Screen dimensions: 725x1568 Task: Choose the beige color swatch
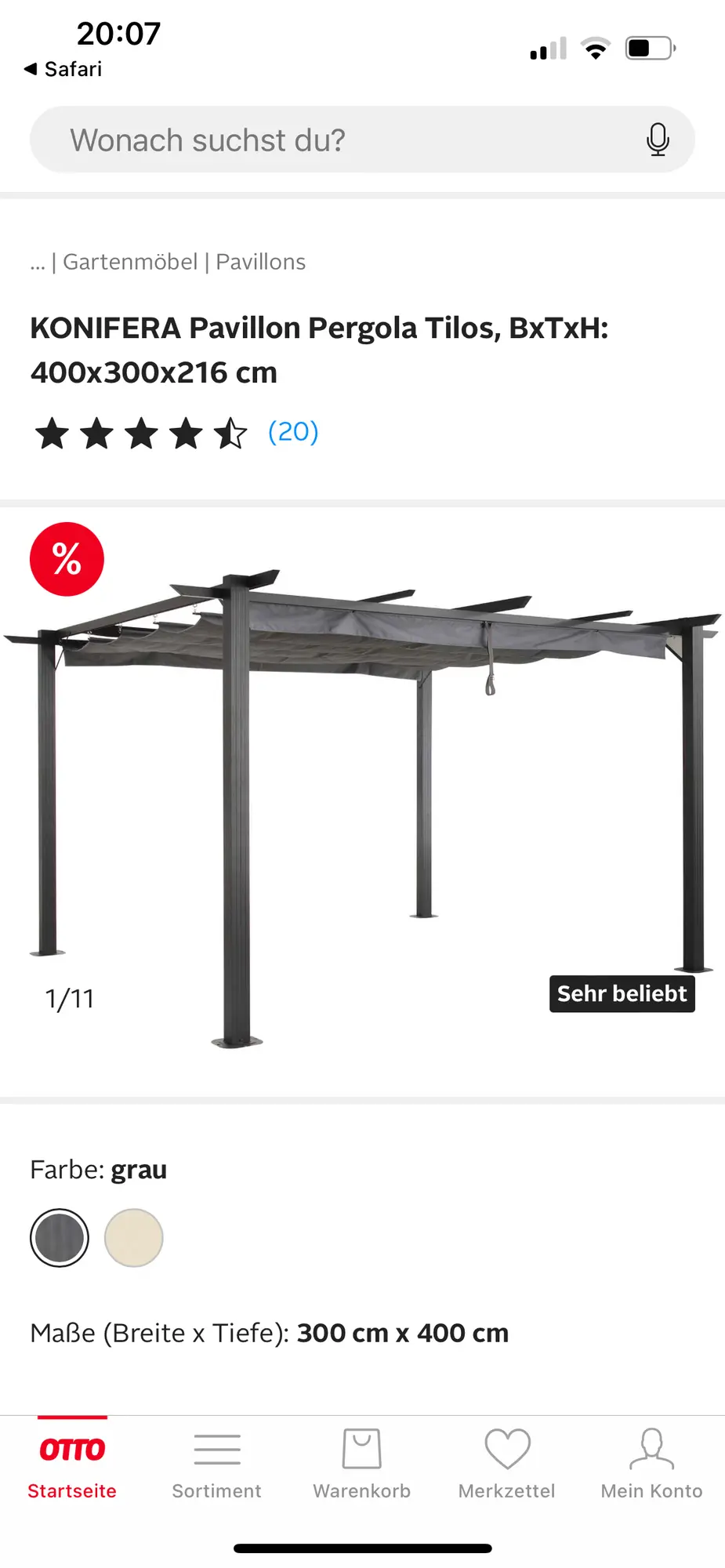(x=134, y=1238)
